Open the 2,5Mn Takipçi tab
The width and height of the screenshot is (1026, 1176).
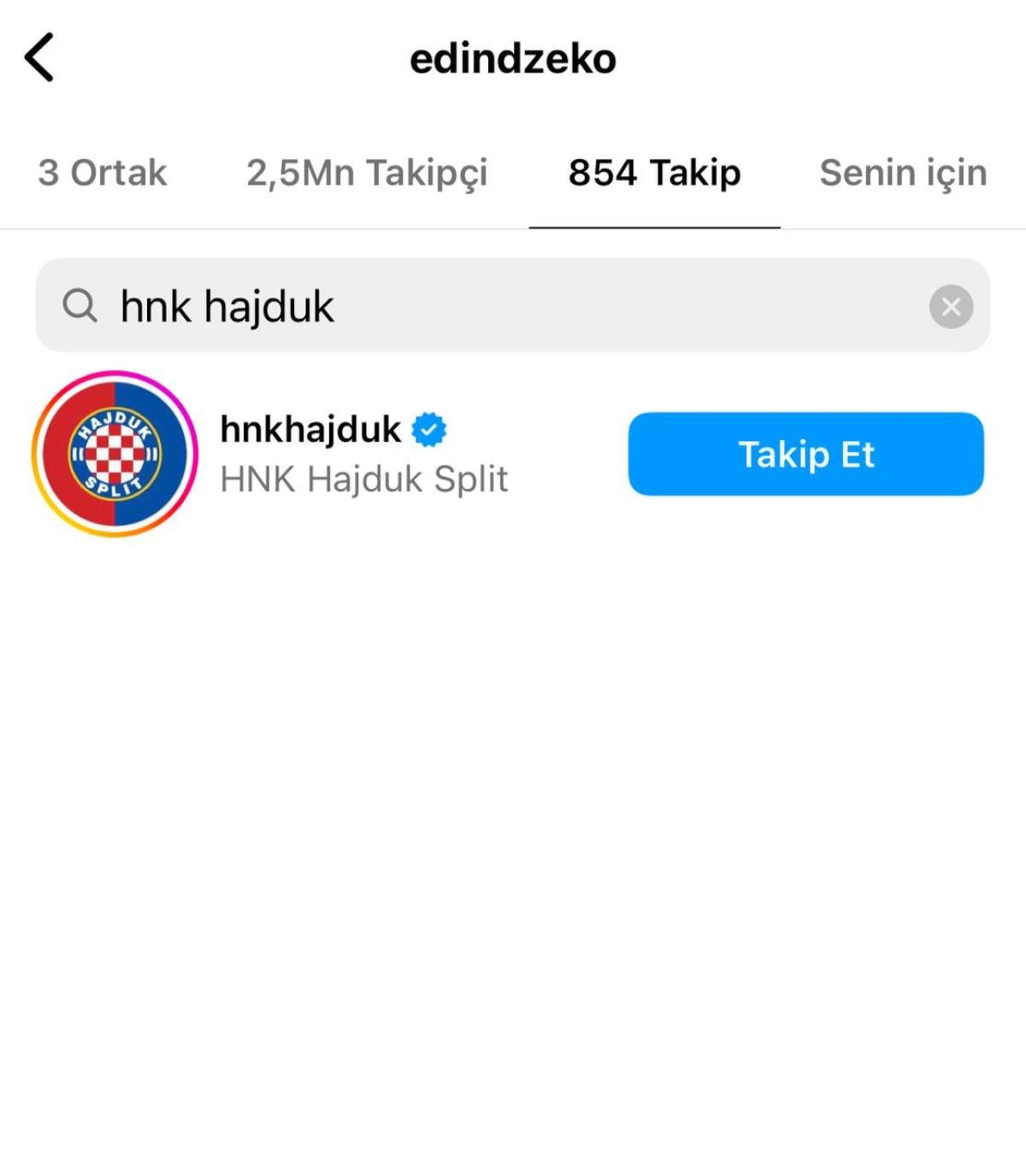click(367, 173)
